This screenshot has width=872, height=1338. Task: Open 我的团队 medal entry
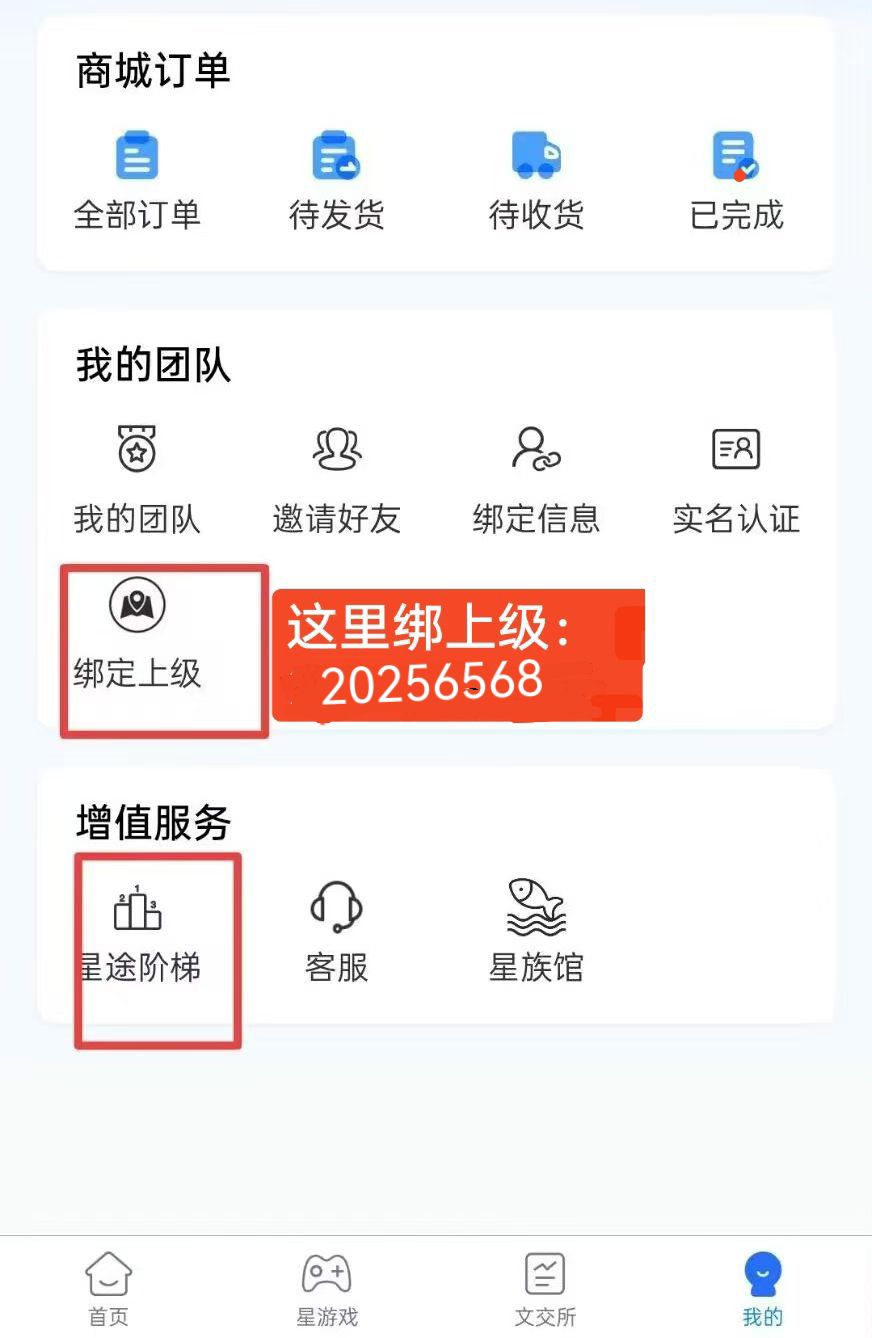click(x=137, y=476)
